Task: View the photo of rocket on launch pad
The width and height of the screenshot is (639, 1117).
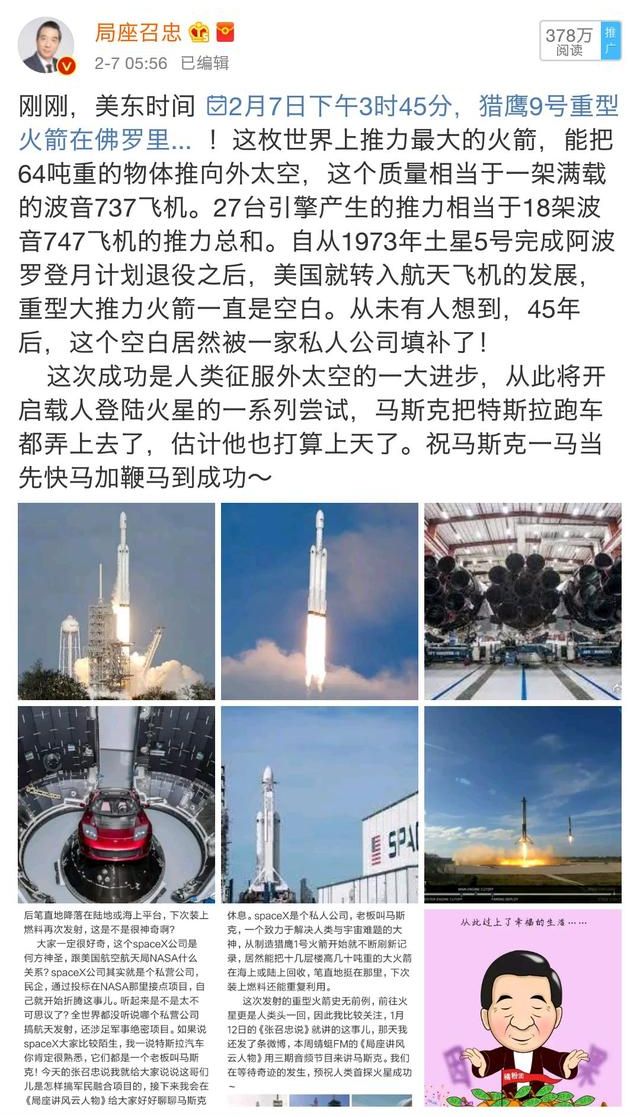Action: 116,600
